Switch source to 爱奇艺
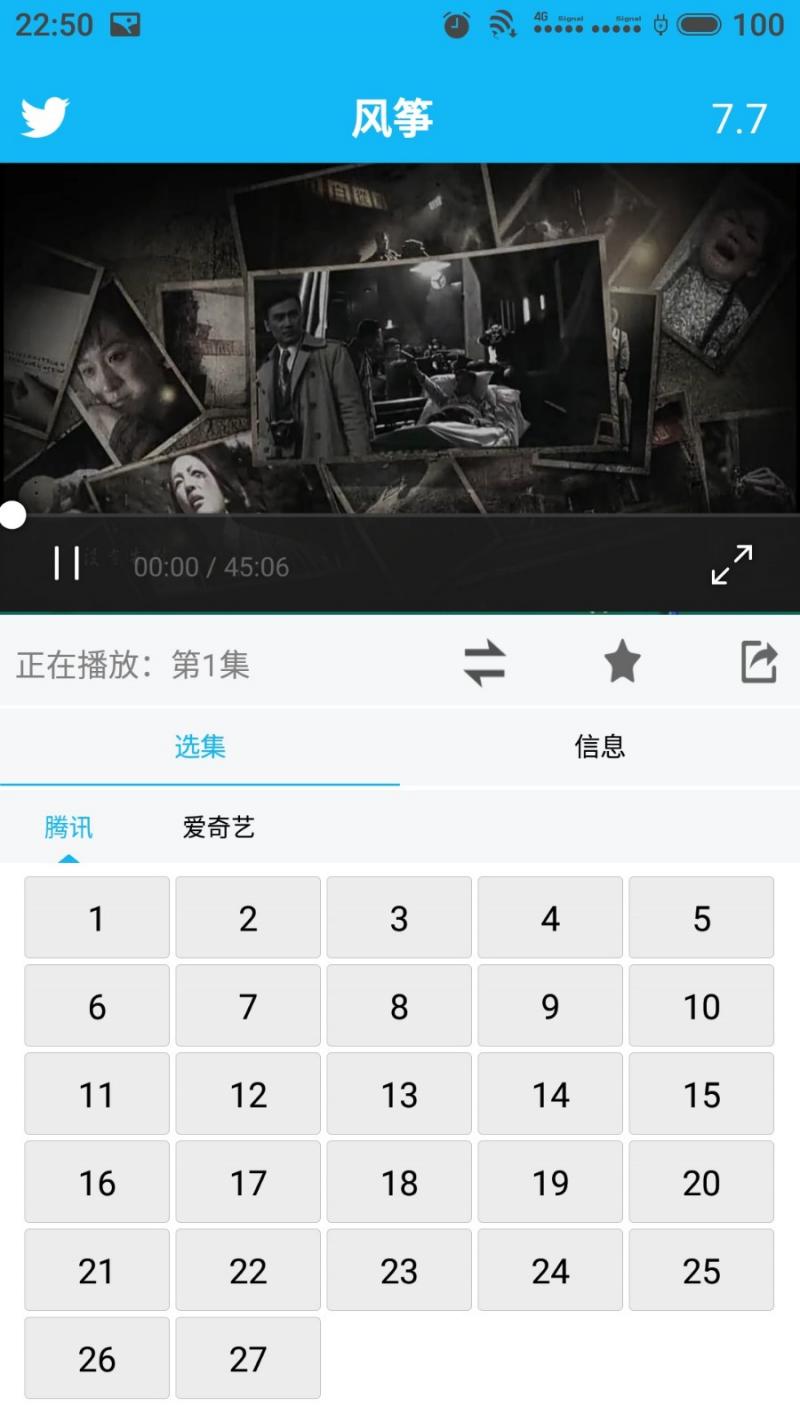Image resolution: width=800 pixels, height=1422 pixels. click(x=219, y=827)
